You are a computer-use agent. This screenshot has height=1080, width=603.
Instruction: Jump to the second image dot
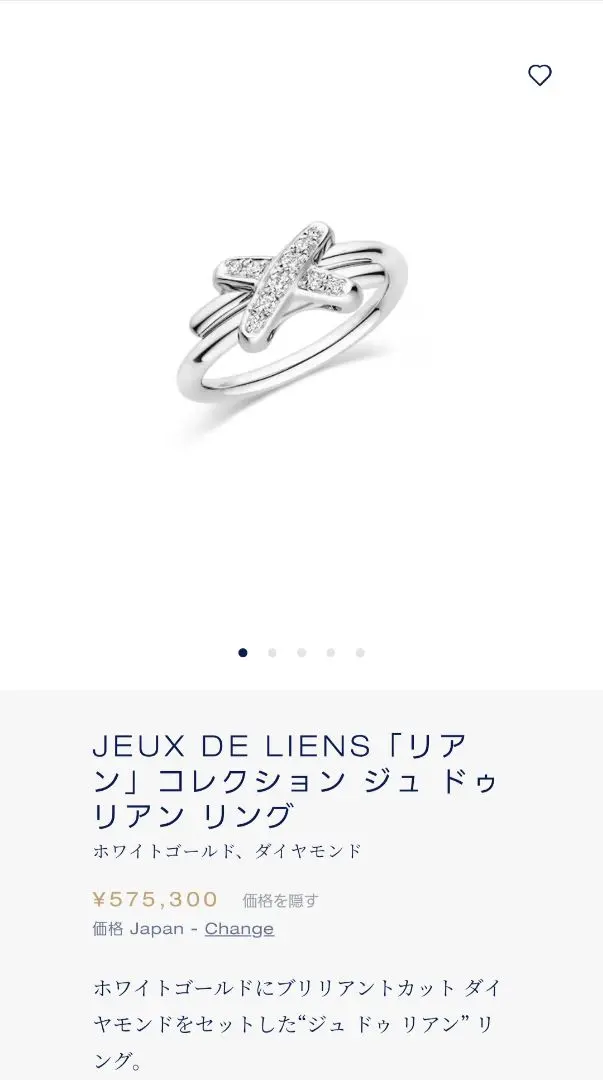[x=272, y=653]
